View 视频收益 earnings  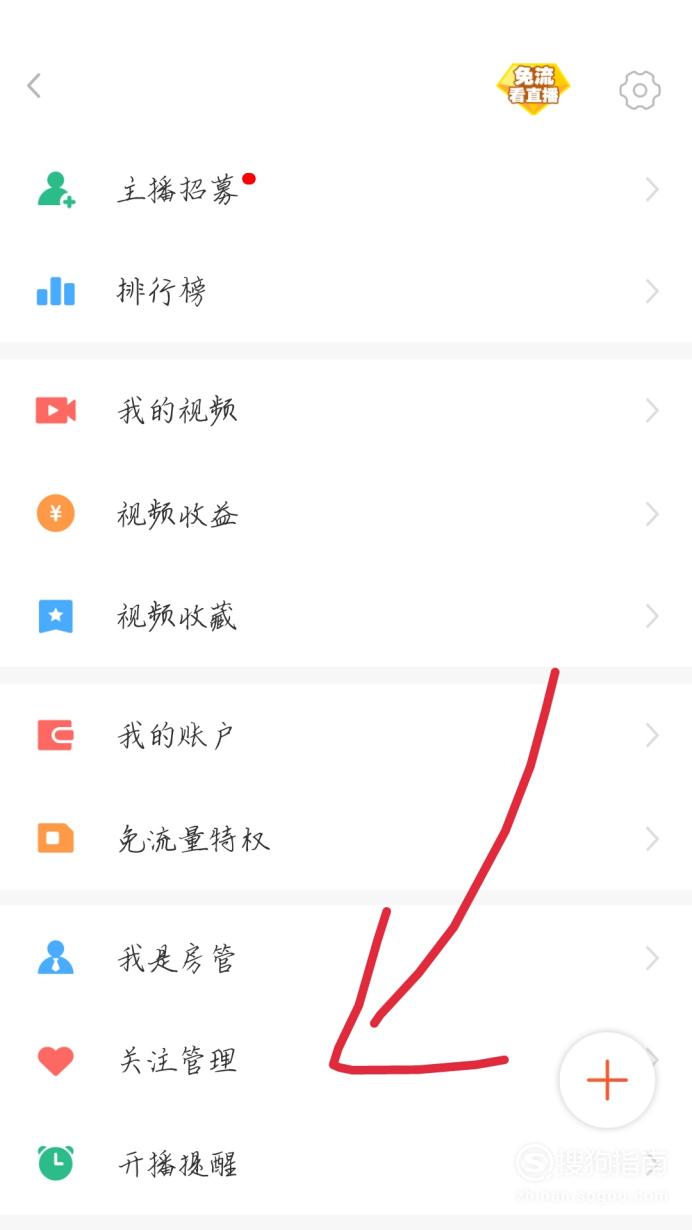(x=346, y=514)
